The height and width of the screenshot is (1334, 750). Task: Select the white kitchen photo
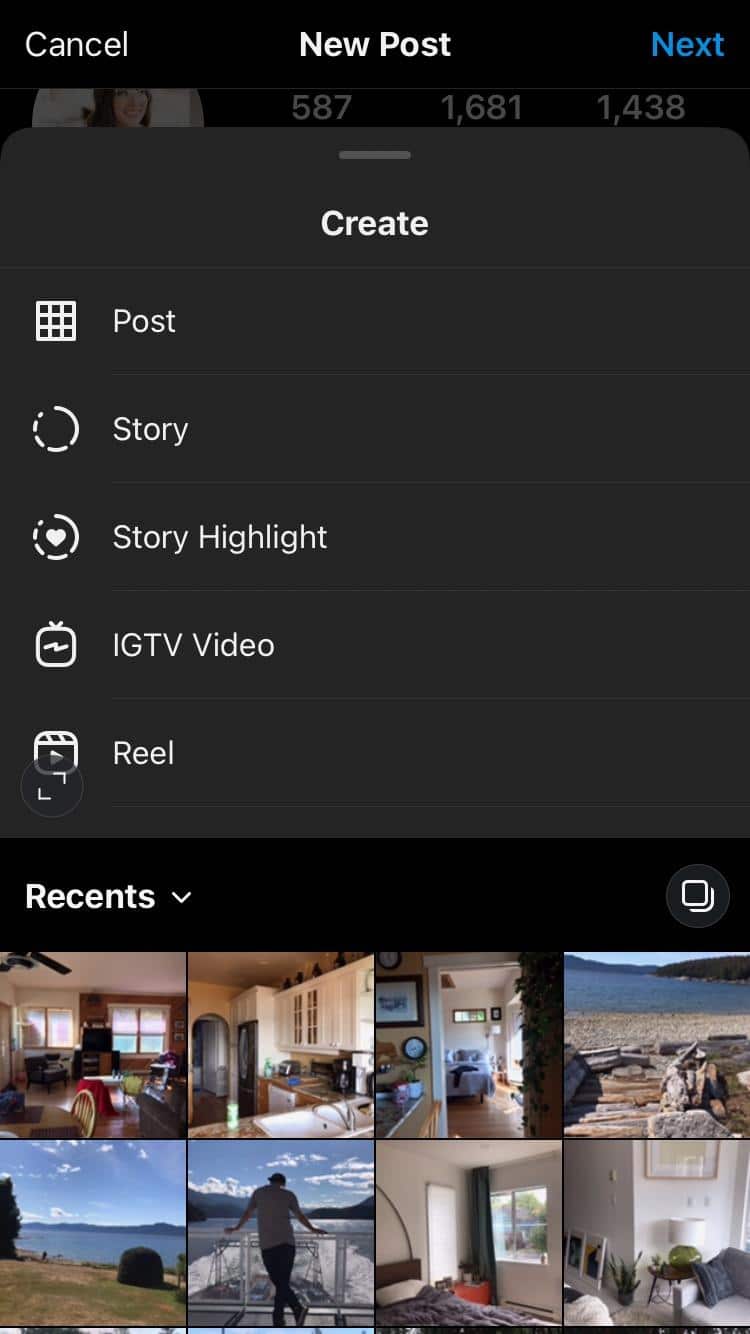coord(281,1044)
